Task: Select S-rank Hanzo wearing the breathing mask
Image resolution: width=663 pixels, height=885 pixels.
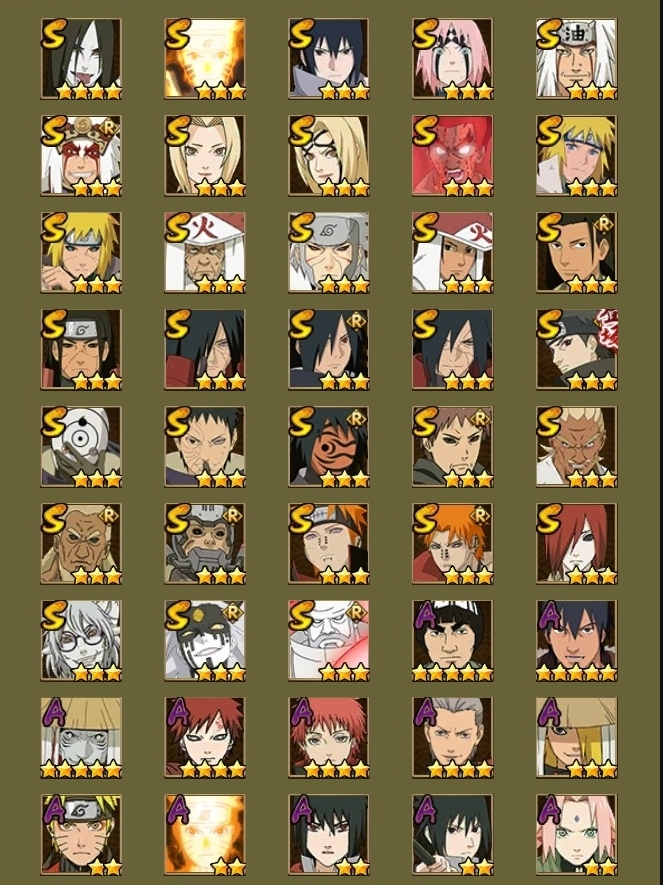Action: click(x=204, y=543)
